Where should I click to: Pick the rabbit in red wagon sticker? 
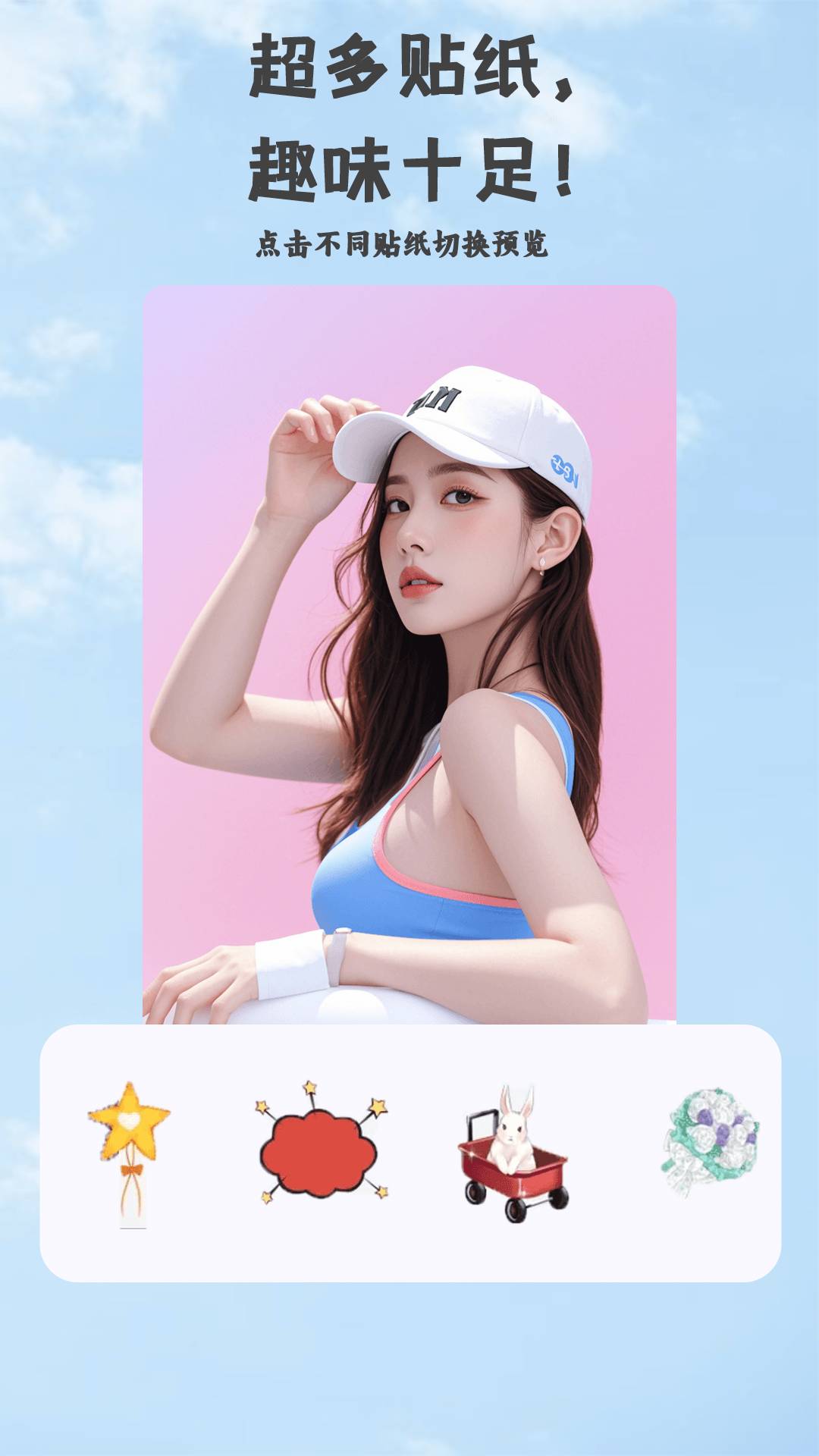pyautogui.click(x=513, y=1153)
